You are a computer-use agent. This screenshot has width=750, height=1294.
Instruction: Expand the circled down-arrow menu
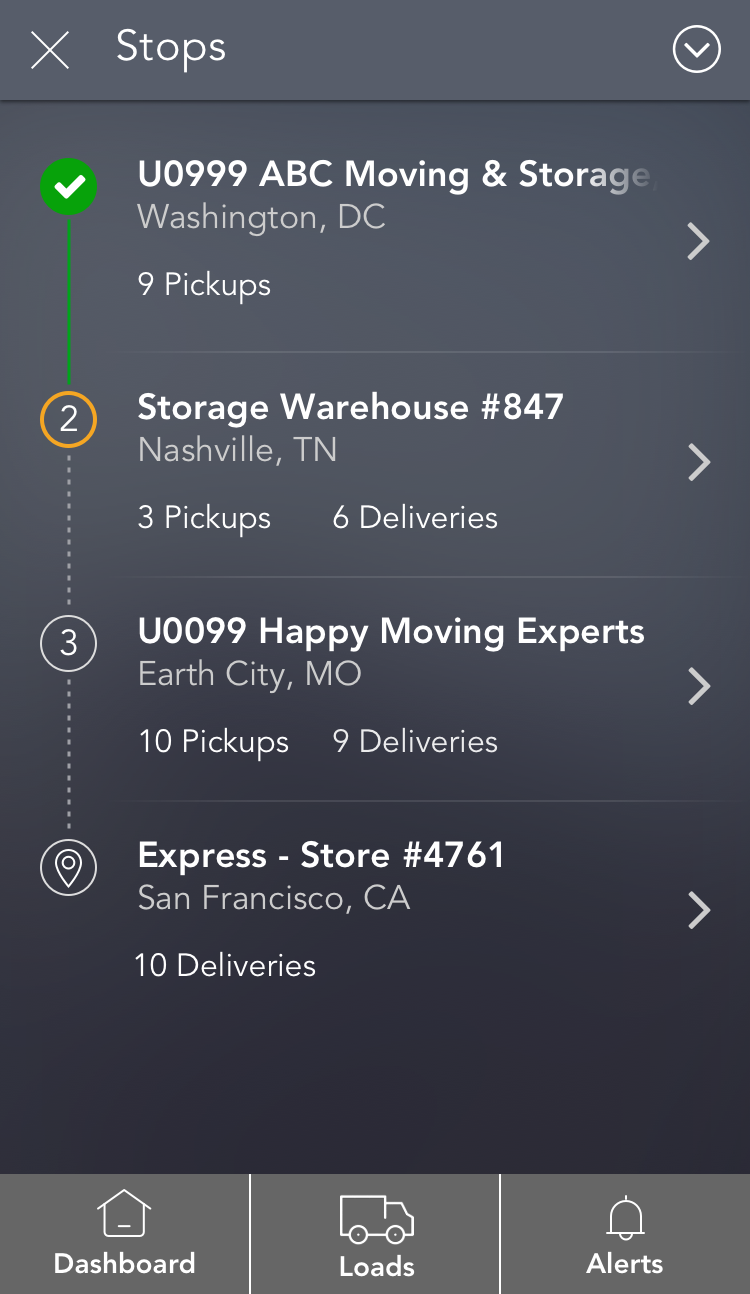pos(696,49)
